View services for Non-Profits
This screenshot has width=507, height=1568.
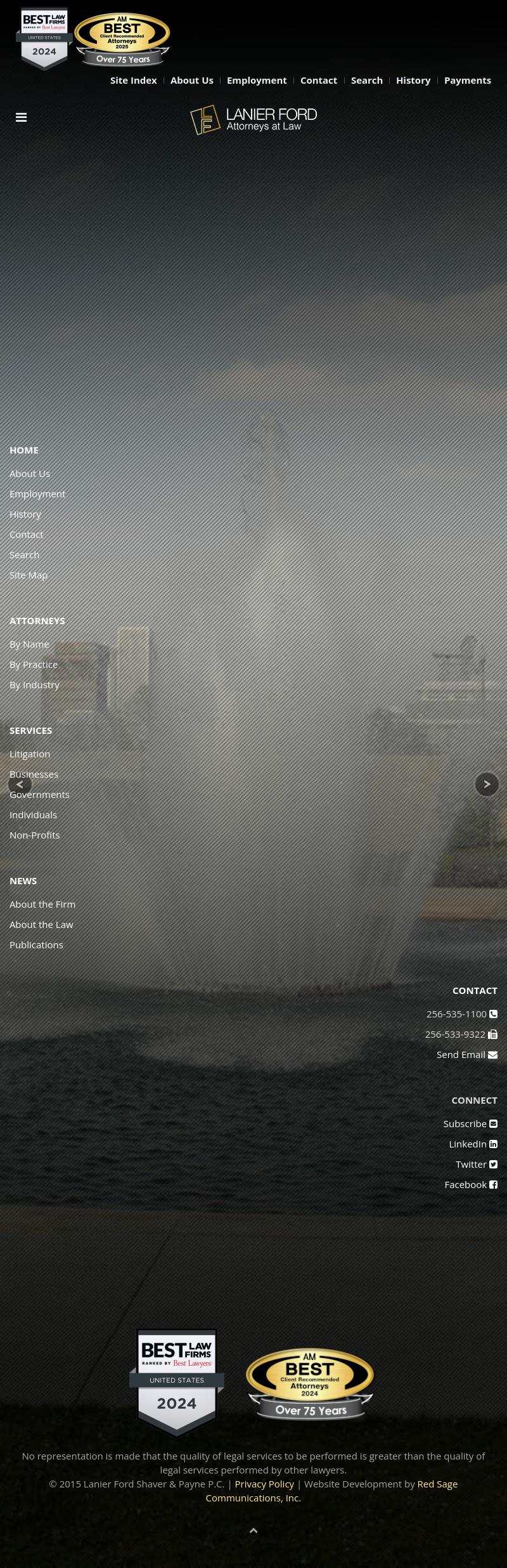coord(35,835)
